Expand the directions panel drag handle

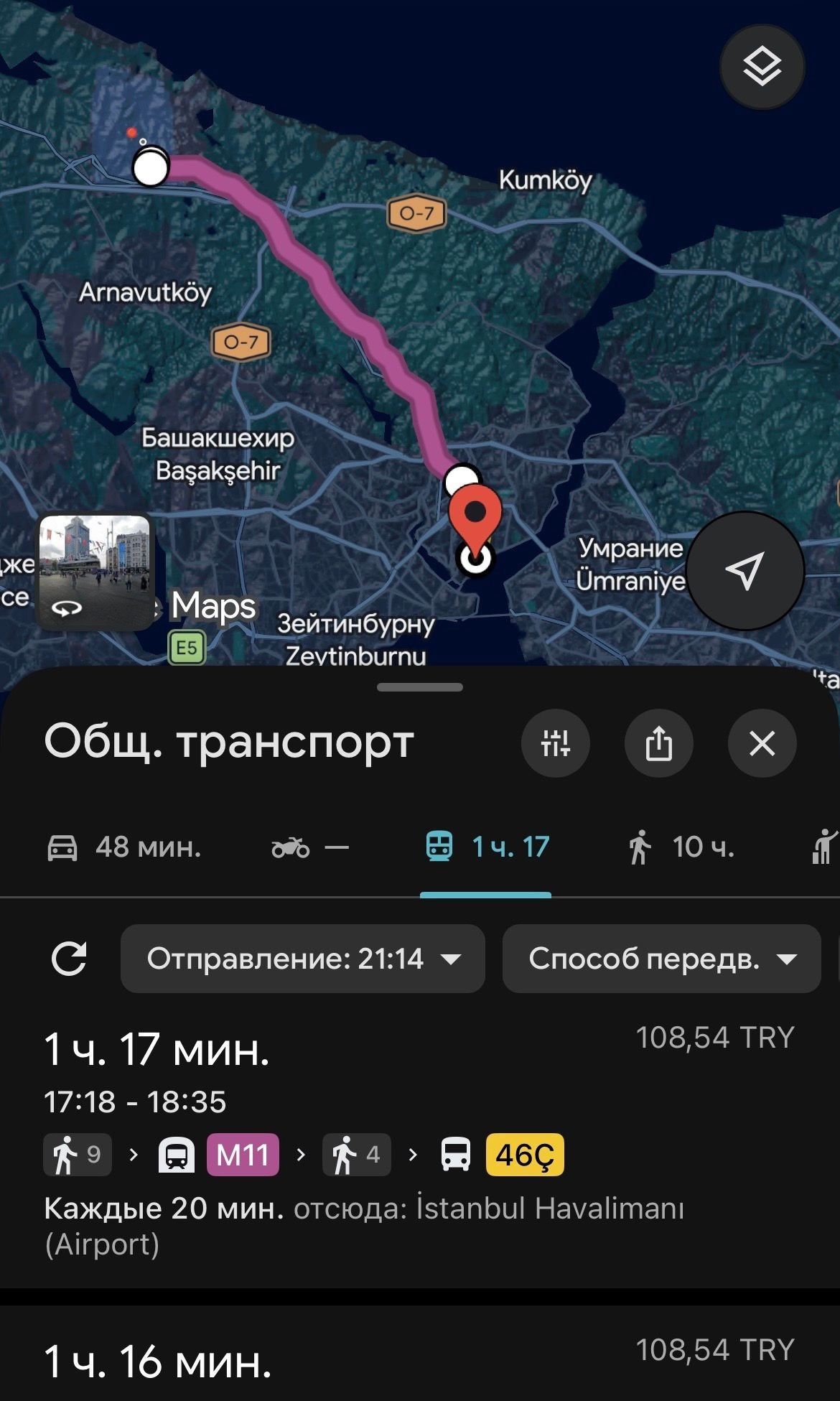click(419, 686)
